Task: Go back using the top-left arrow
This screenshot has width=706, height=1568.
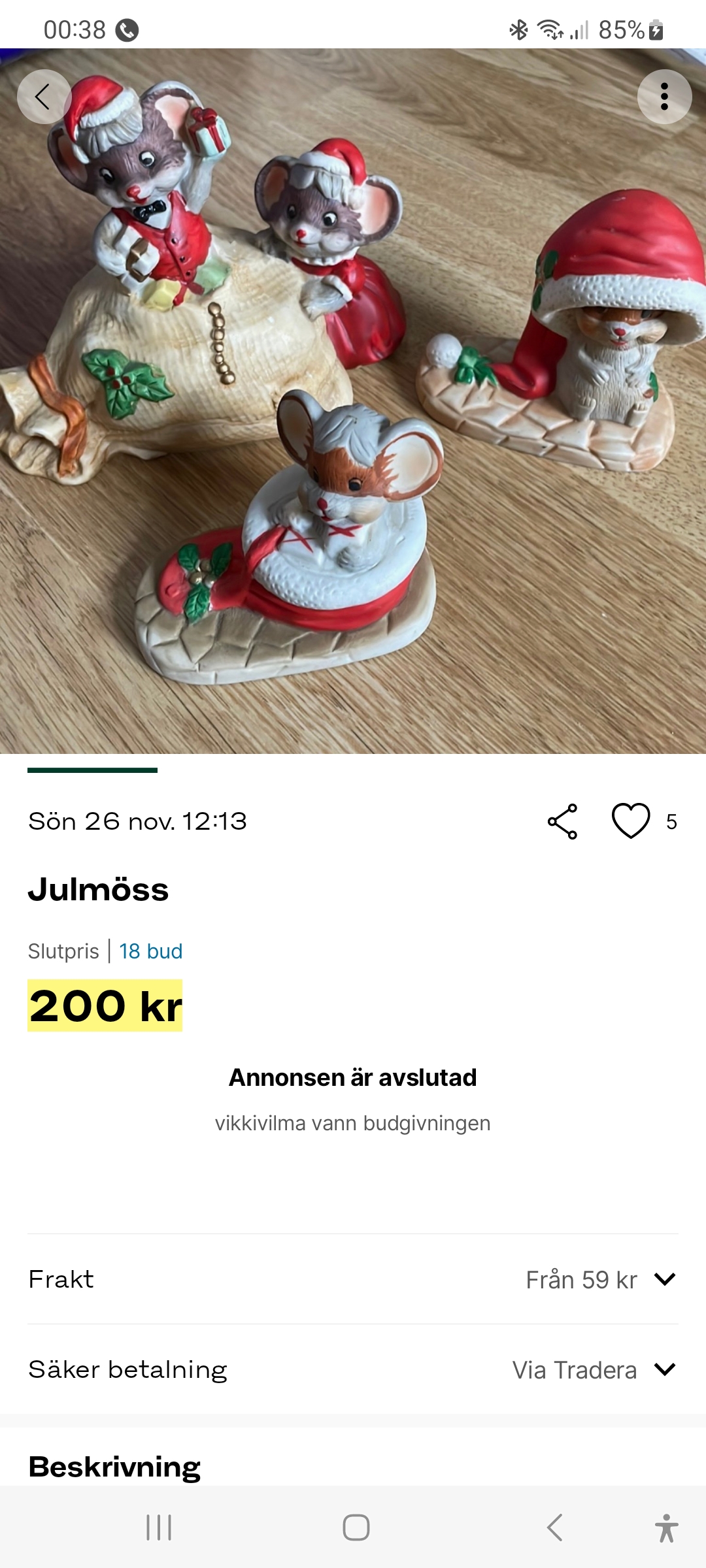Action: [44, 97]
